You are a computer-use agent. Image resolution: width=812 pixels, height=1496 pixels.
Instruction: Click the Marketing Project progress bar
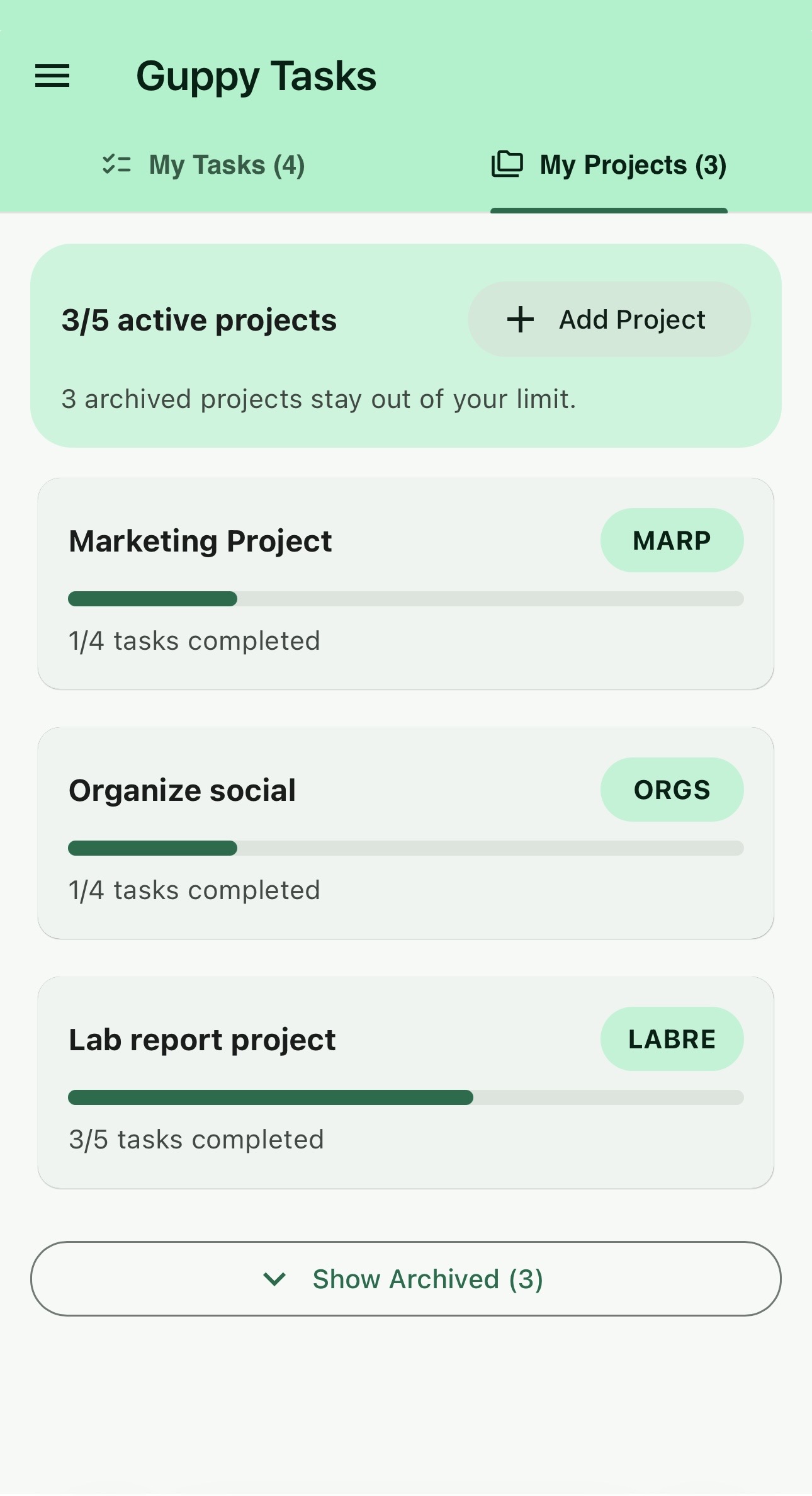click(x=405, y=599)
